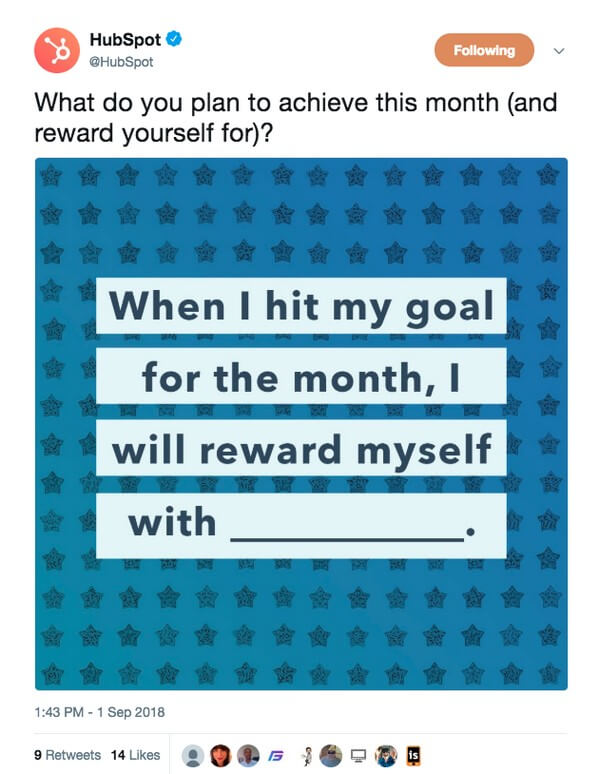
Task: View the 14 Likes list
Action: click(136, 755)
